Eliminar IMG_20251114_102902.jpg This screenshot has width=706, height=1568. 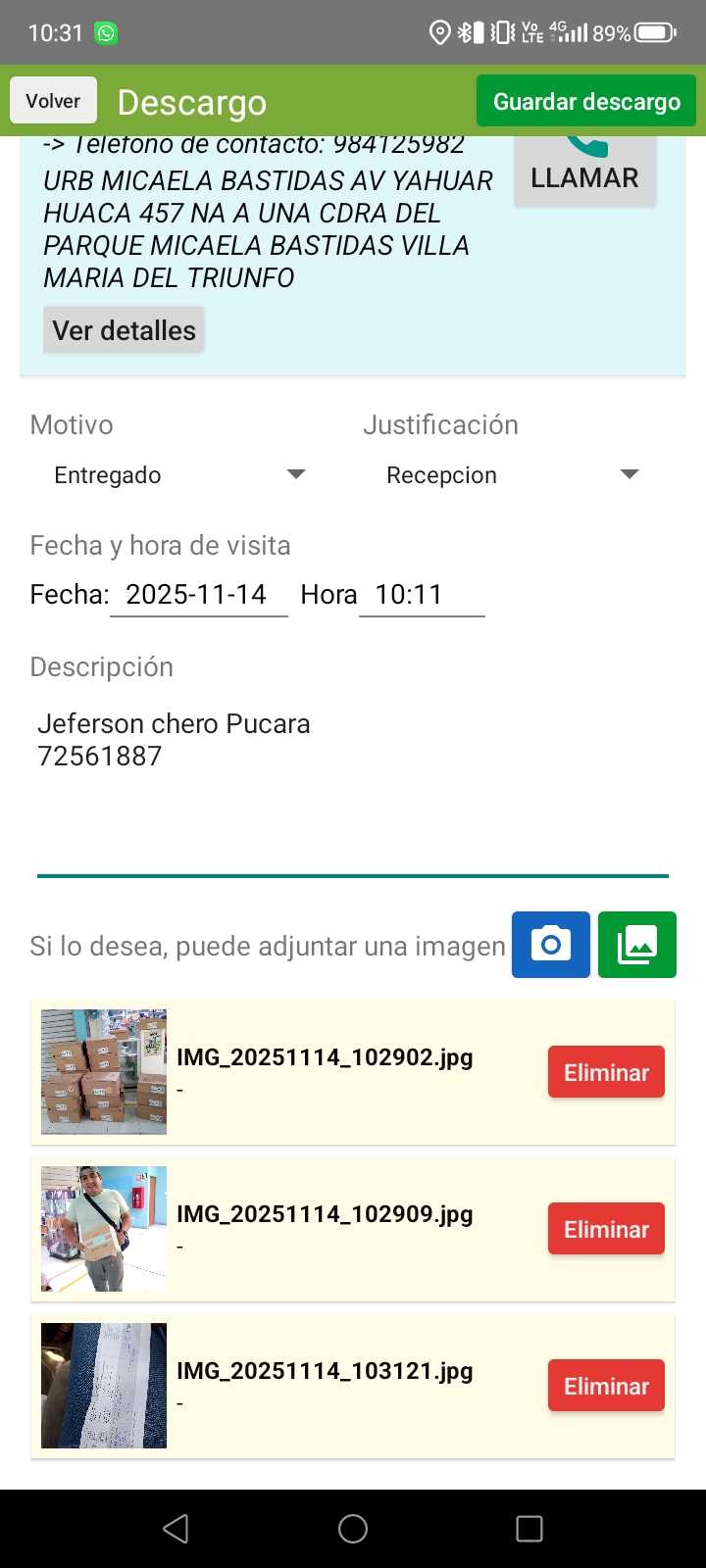[x=606, y=1072]
